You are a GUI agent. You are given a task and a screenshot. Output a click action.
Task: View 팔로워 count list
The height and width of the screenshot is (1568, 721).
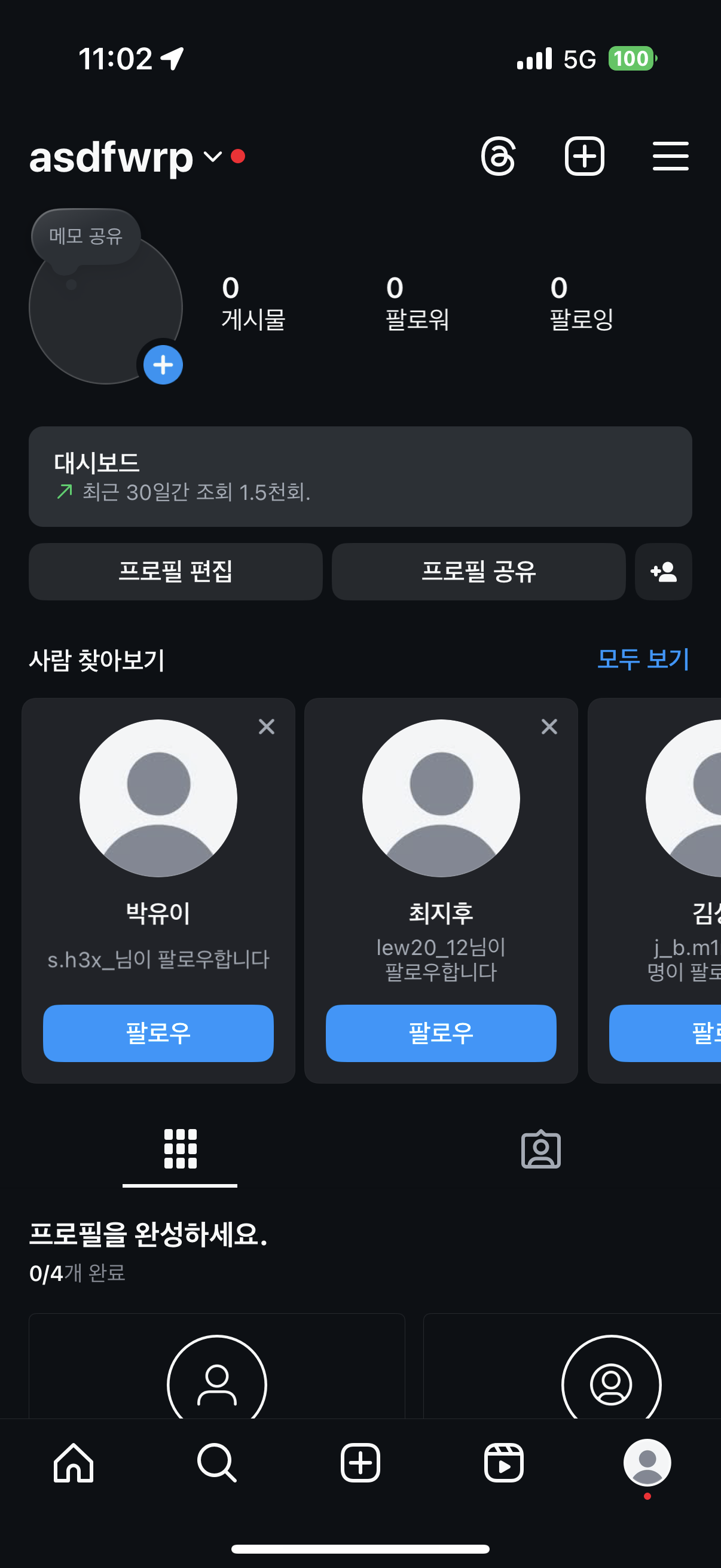[417, 303]
